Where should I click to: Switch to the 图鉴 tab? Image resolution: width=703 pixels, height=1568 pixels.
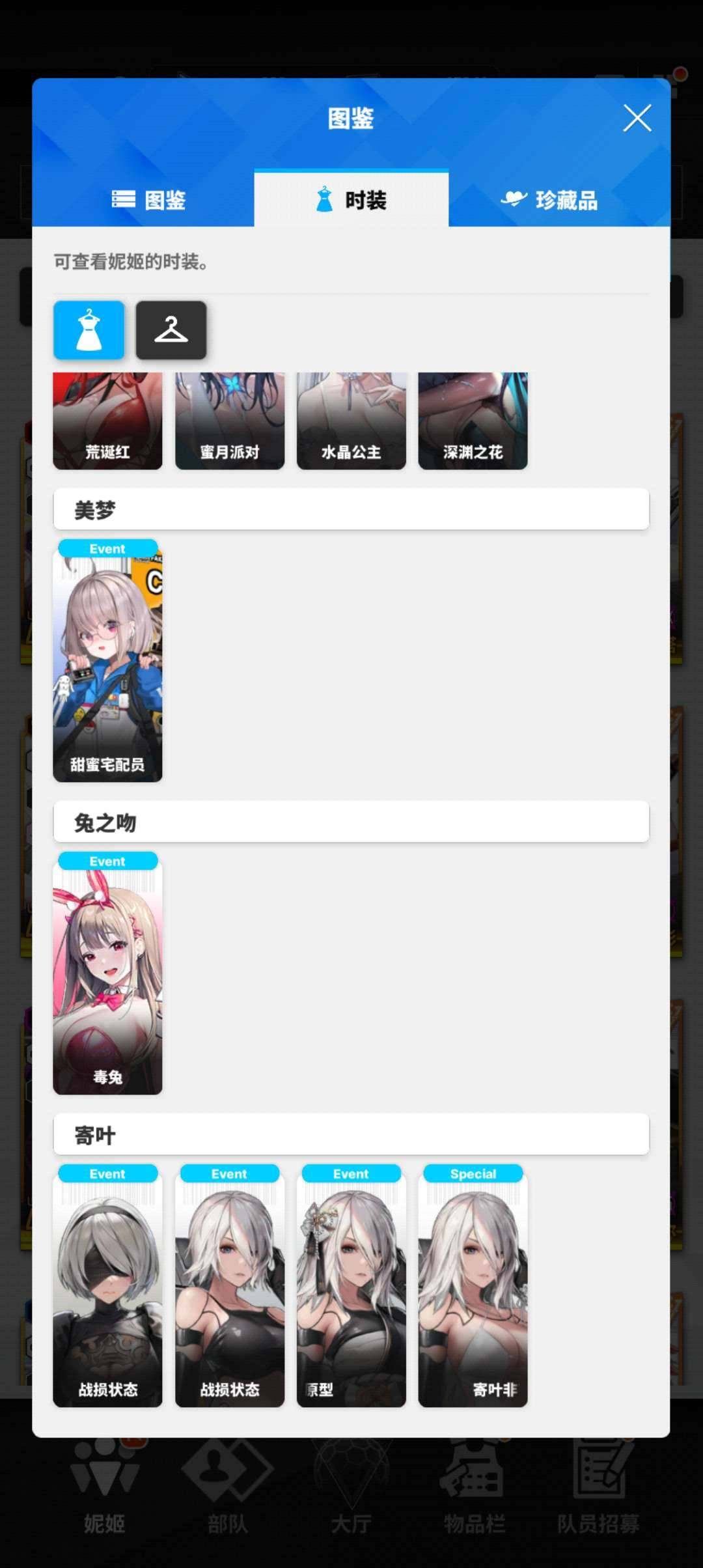click(x=148, y=200)
